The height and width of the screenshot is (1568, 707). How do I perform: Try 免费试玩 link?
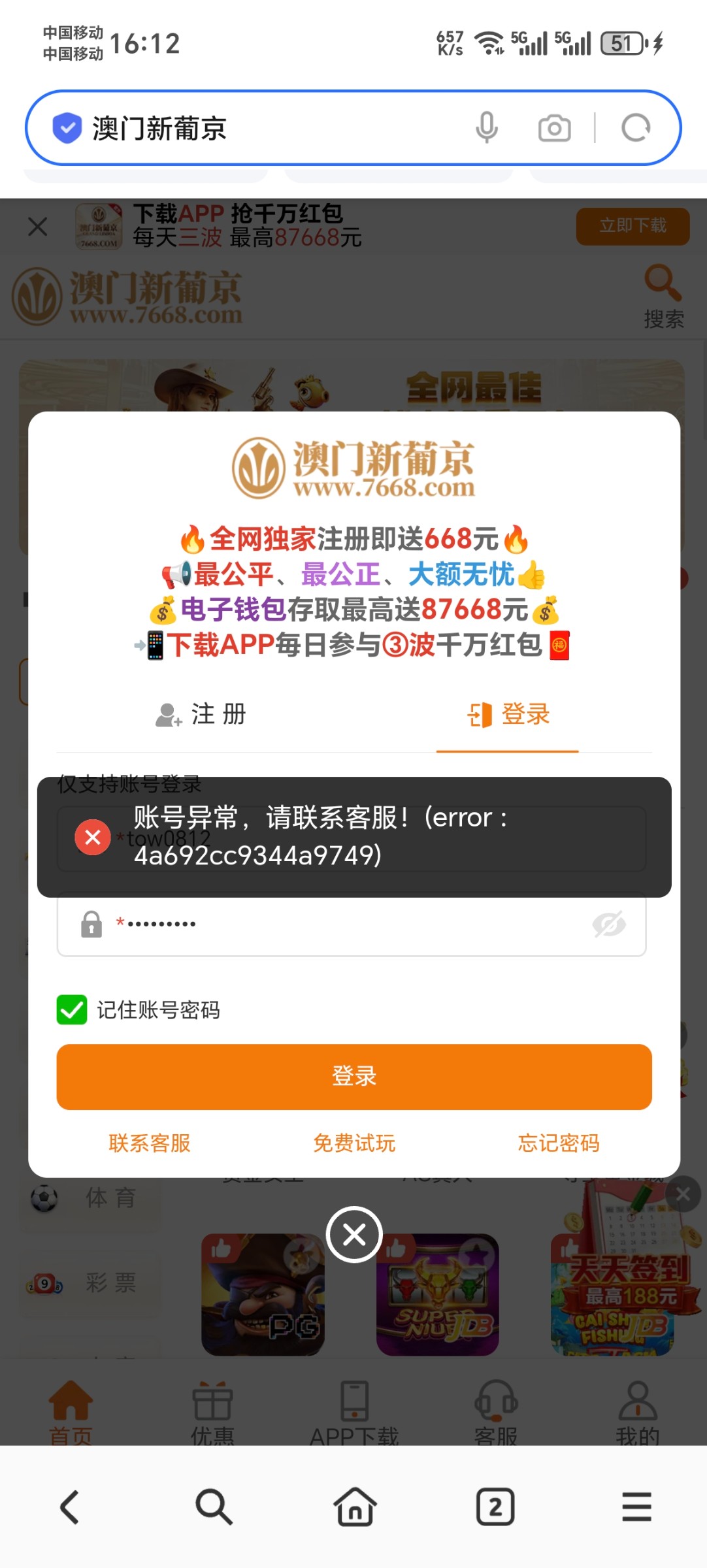coord(354,1143)
